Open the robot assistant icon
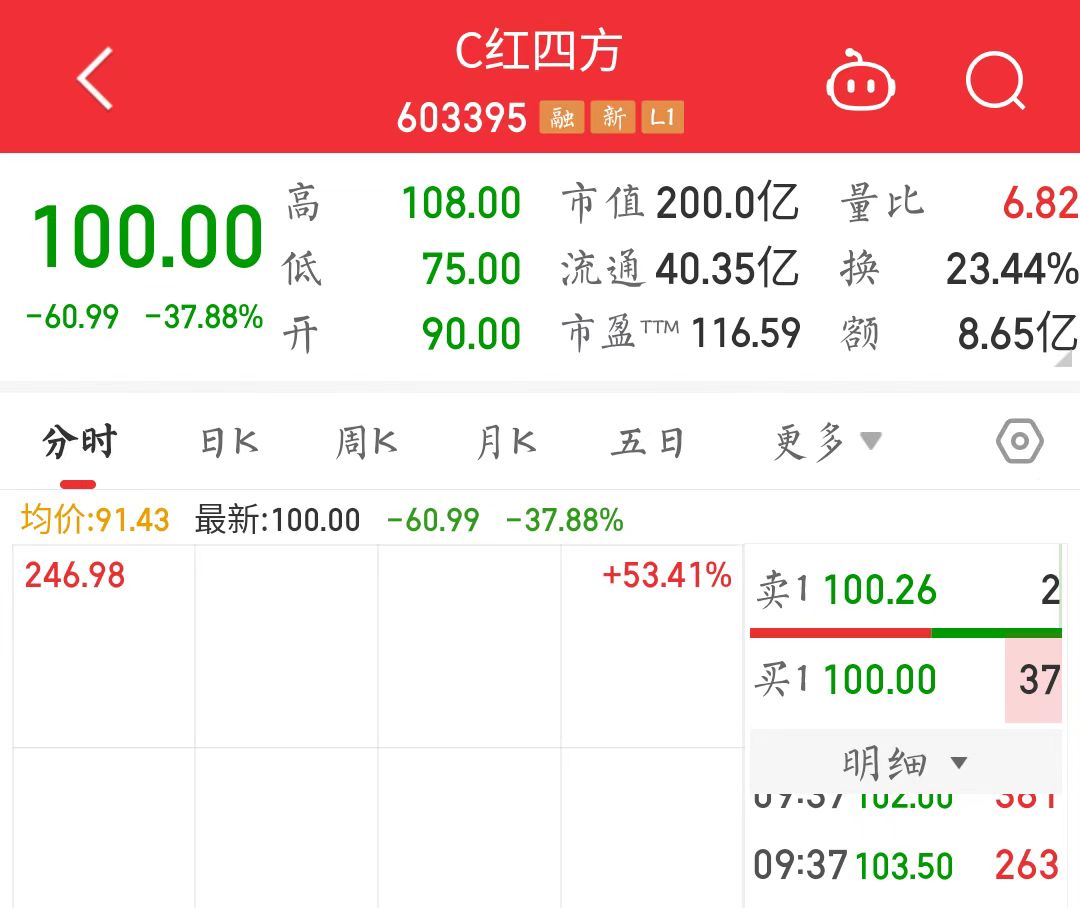This screenshot has height=908, width=1080. tap(860, 80)
